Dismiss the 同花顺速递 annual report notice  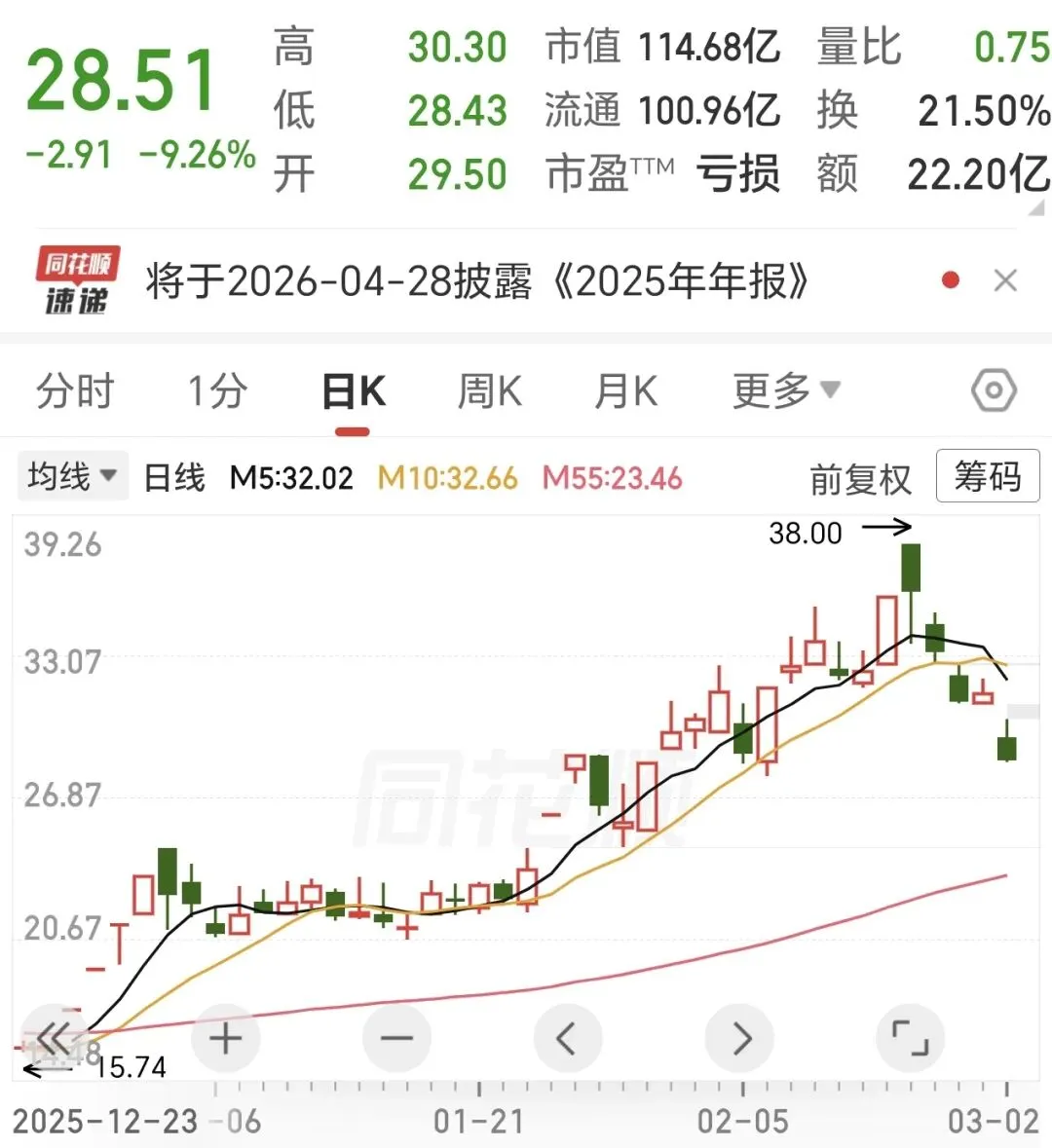pyautogui.click(x=1005, y=281)
